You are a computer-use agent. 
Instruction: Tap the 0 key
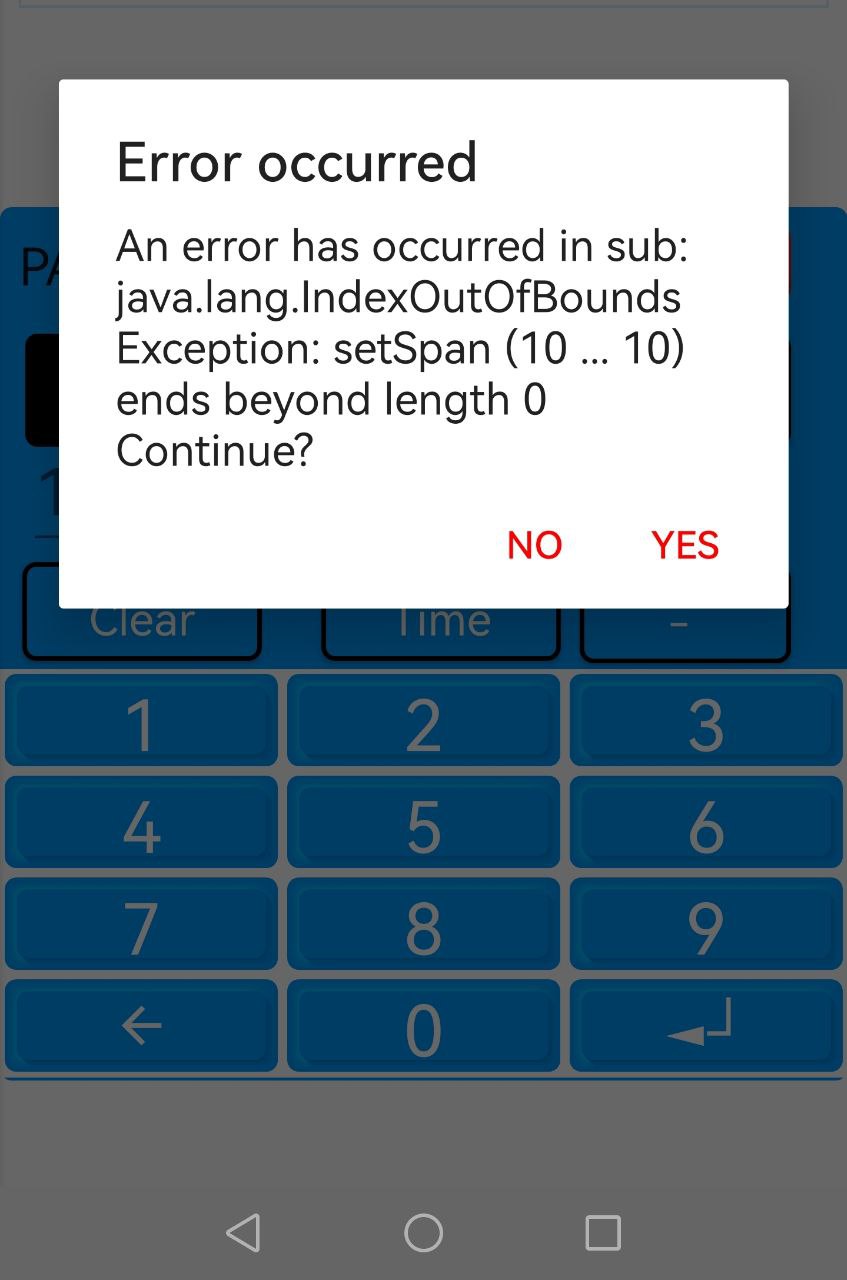423,1027
